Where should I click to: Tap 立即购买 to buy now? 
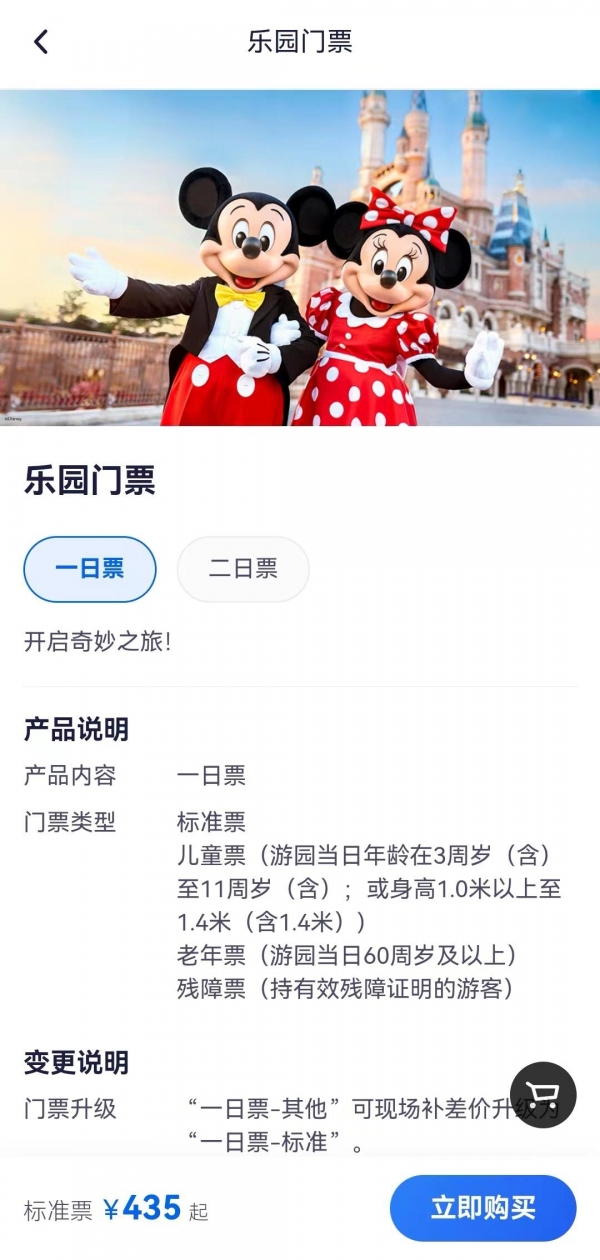(x=483, y=1208)
